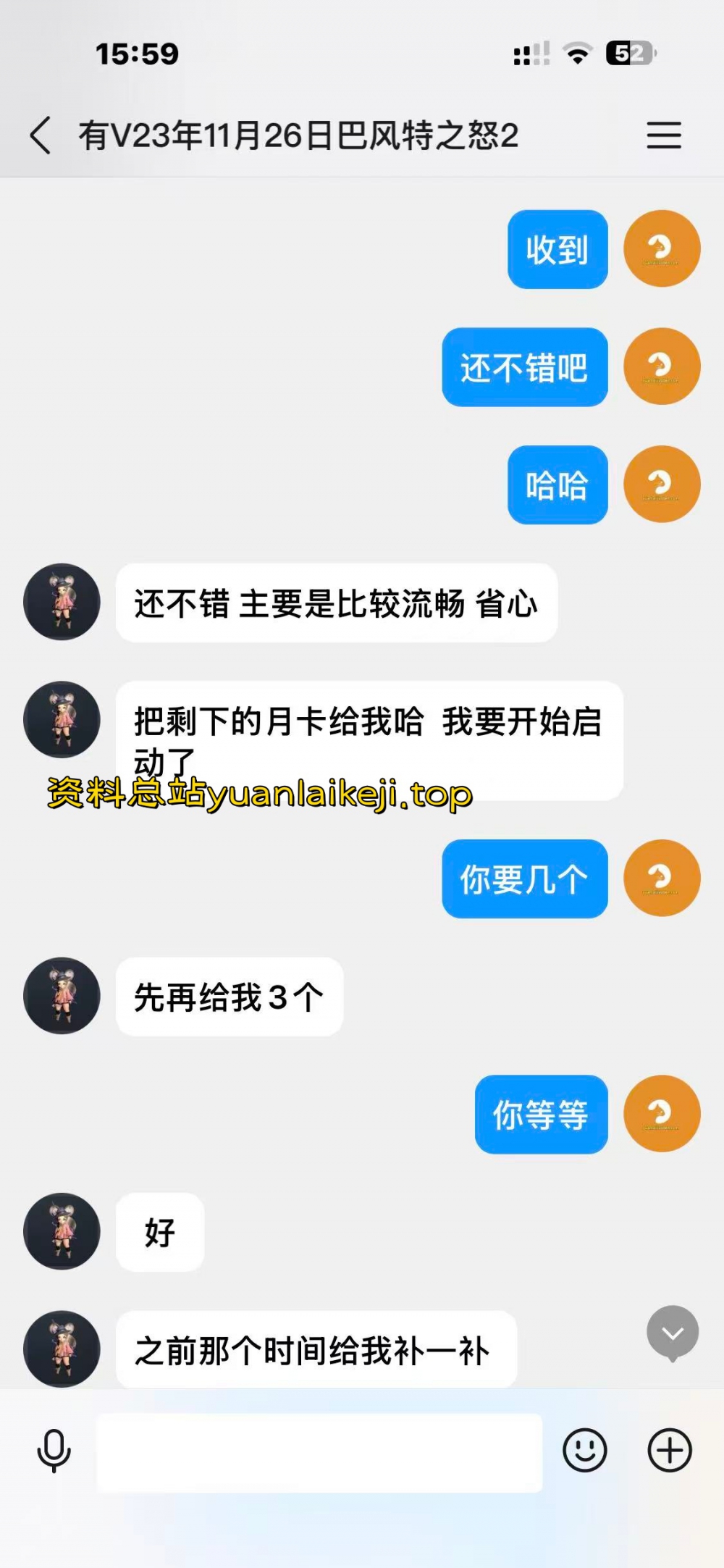Go back from the chat
The image size is (724, 1568).
41,135
